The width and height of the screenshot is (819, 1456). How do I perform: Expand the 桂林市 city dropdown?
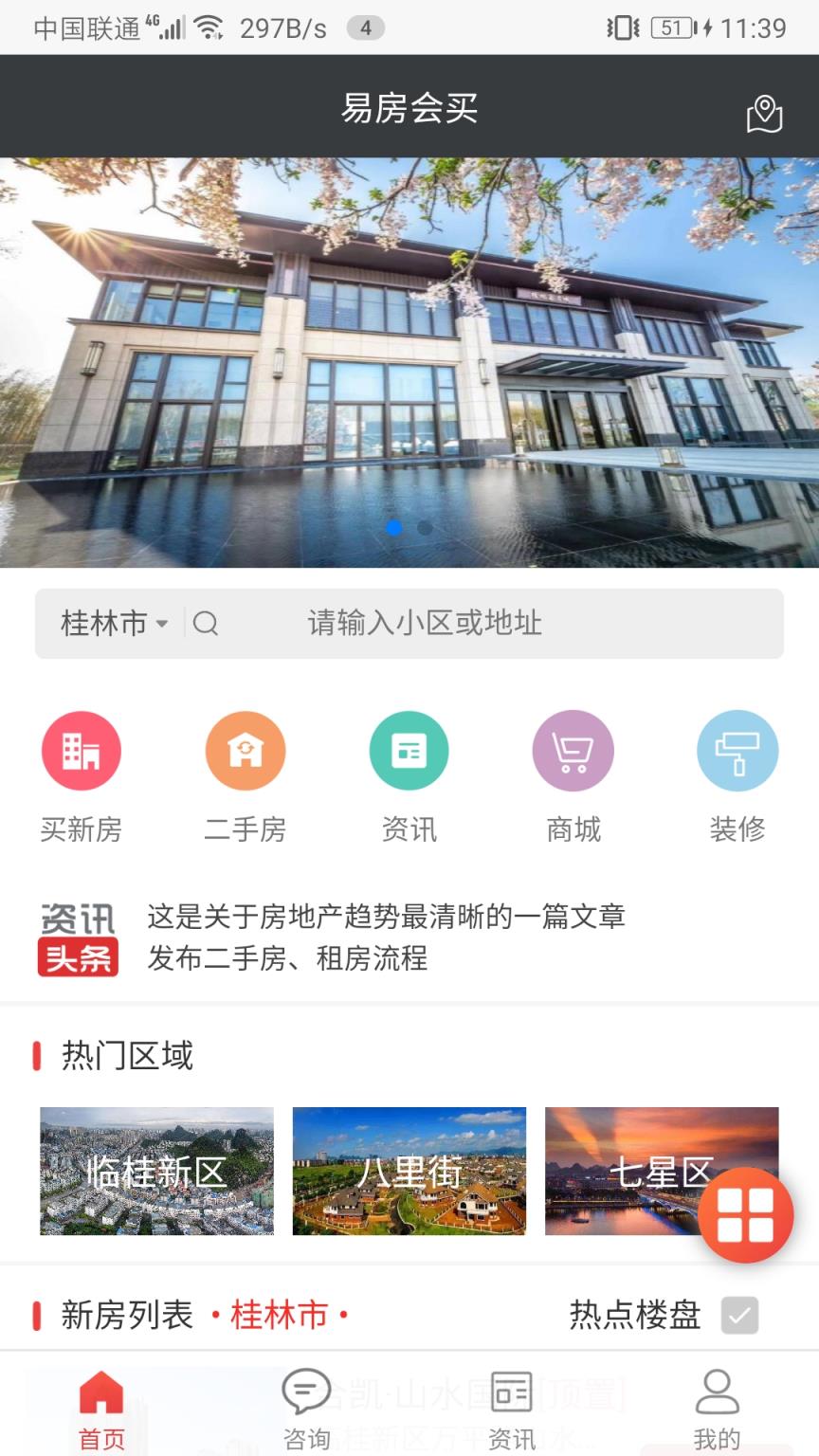[110, 624]
